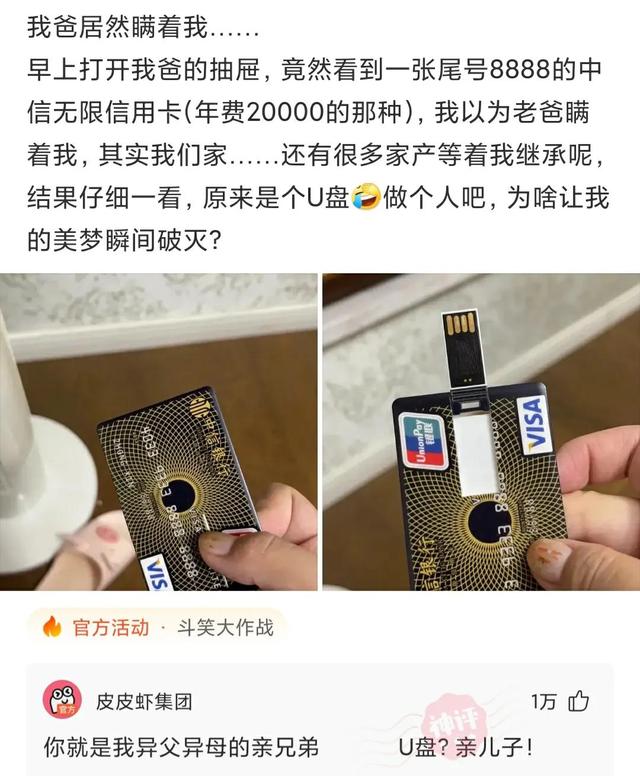Open the 皮皮虾集团 username link
The width and height of the screenshot is (640, 776).
[x=144, y=701]
